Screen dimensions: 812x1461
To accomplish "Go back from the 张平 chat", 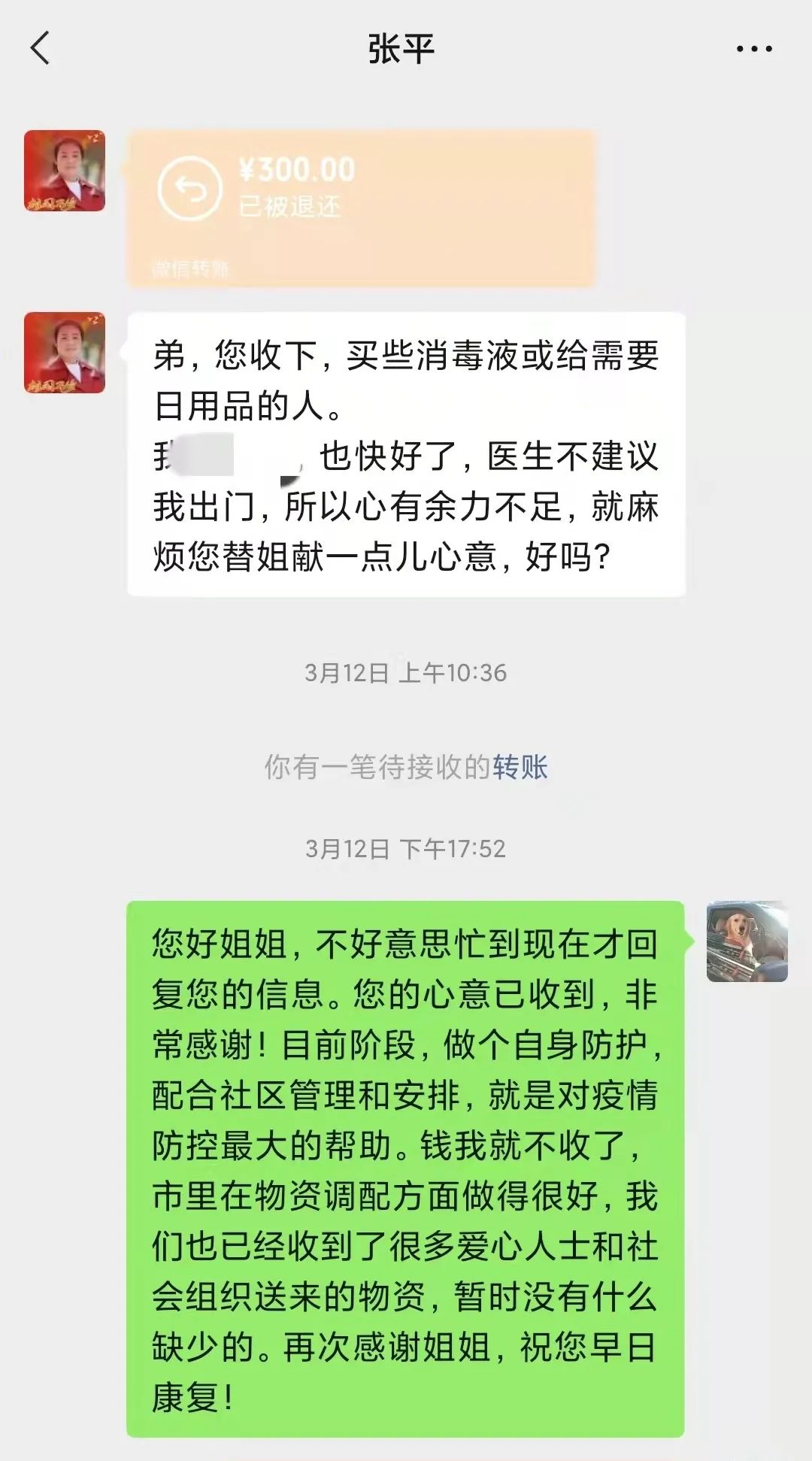I will tap(41, 49).
